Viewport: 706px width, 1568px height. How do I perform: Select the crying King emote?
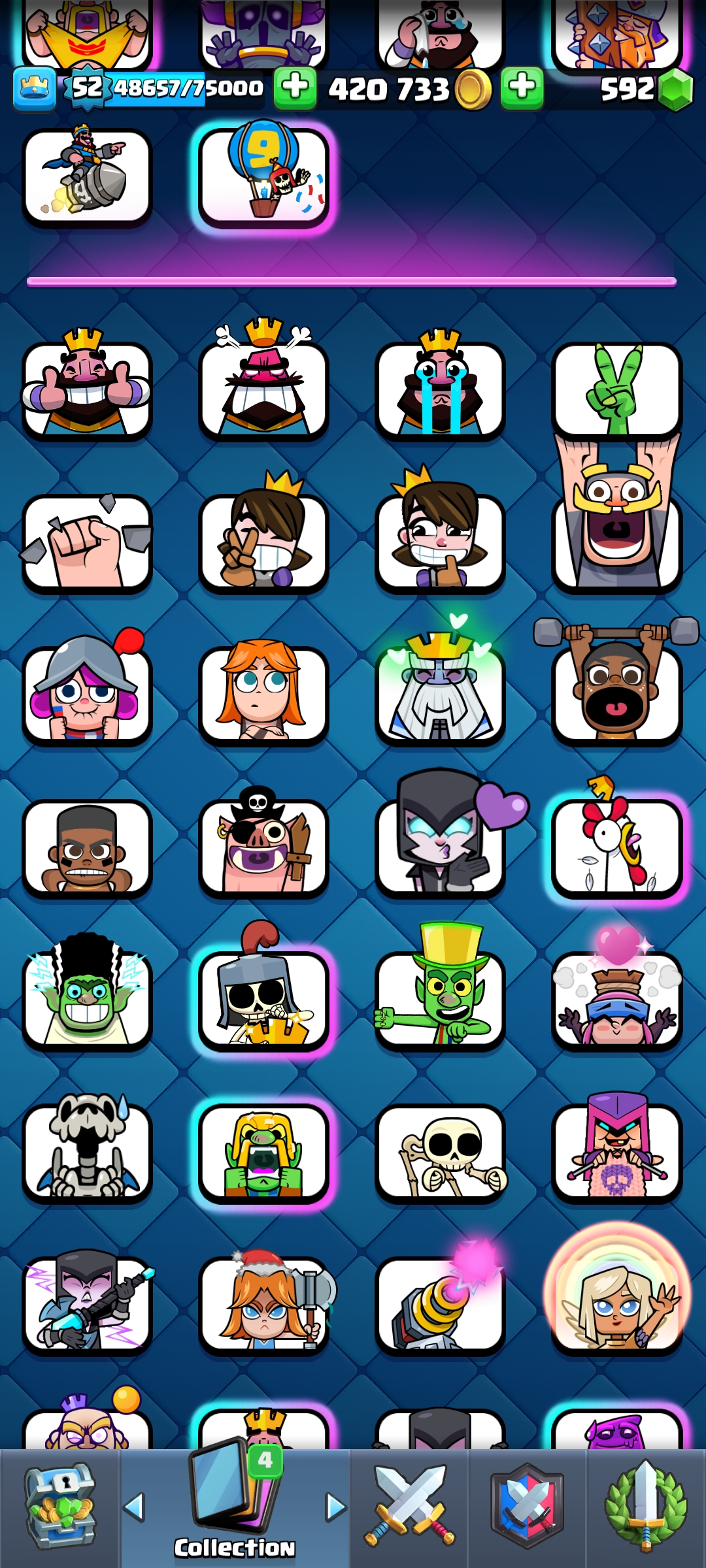click(440, 384)
